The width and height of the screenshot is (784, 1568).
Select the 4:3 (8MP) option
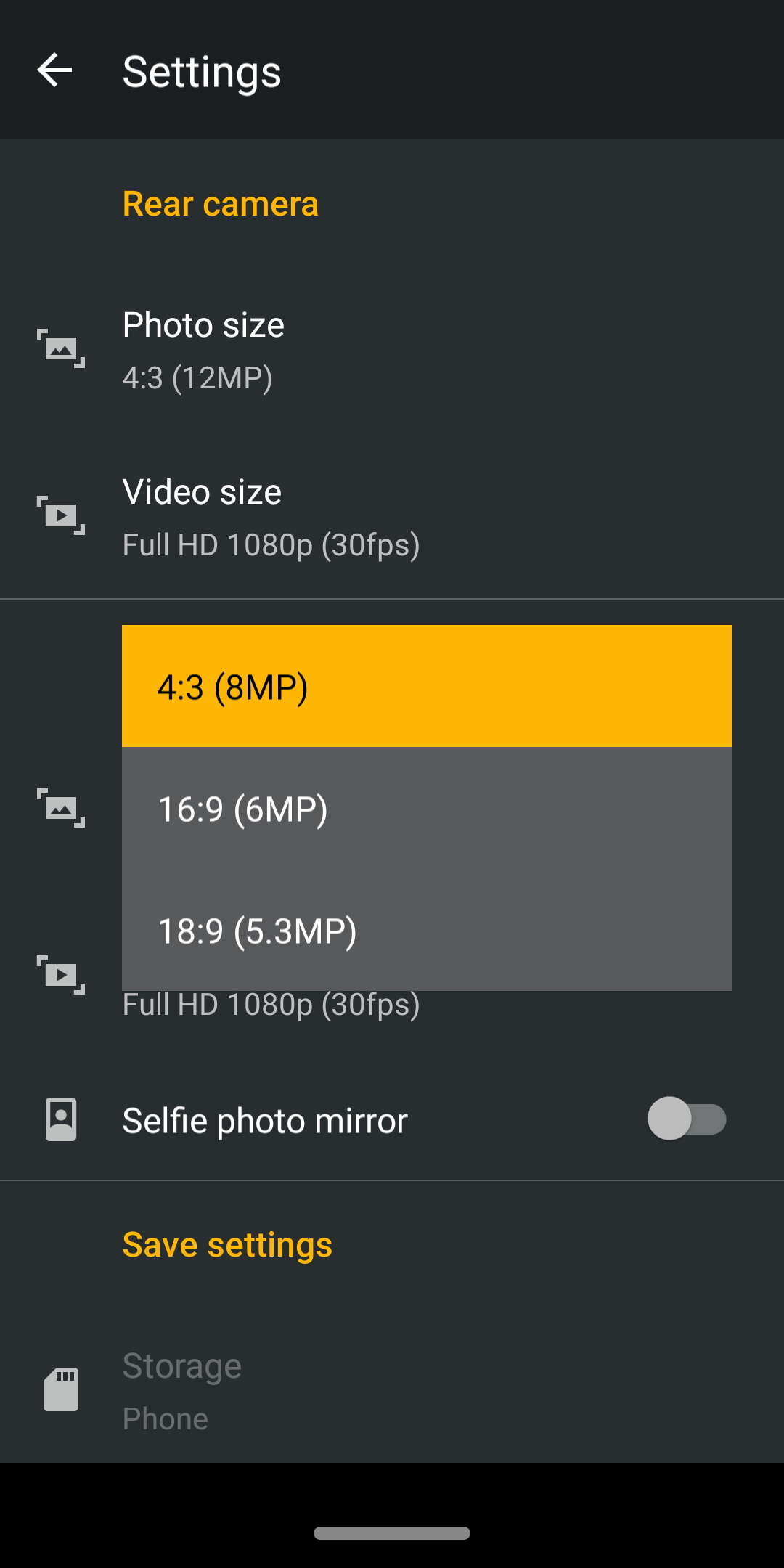[427, 686]
